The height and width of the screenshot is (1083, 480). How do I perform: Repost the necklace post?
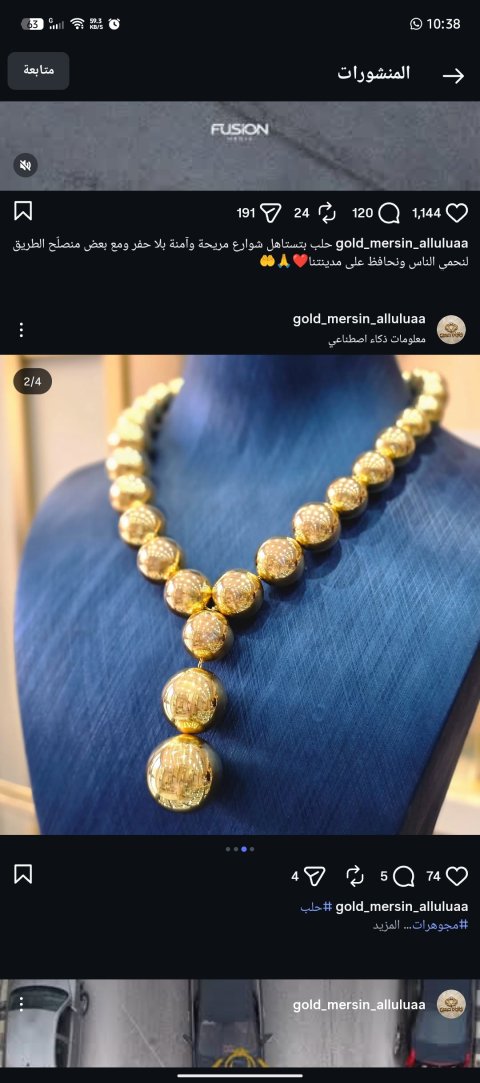click(x=354, y=876)
